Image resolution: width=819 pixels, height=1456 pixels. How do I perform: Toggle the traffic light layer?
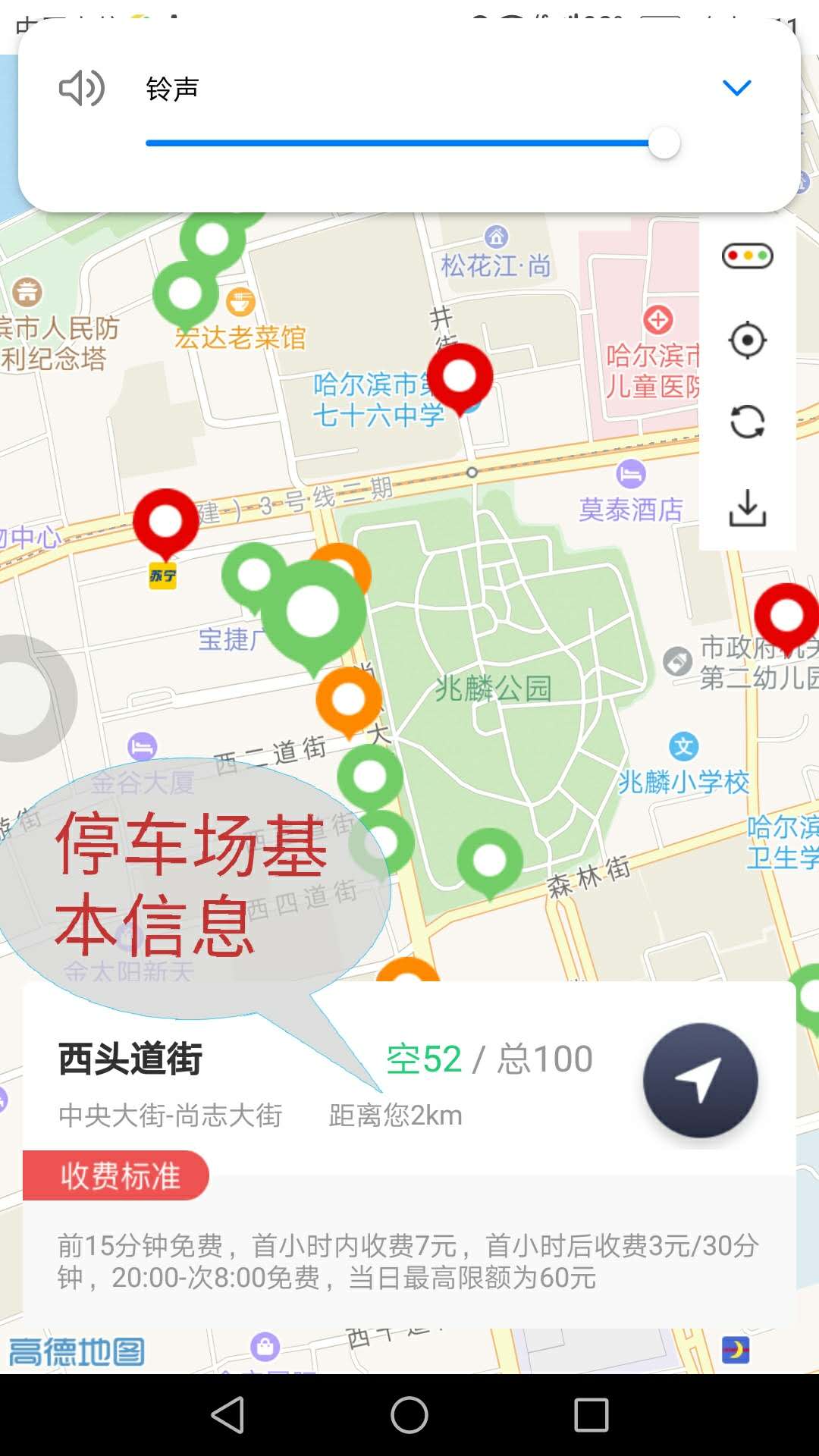click(747, 256)
